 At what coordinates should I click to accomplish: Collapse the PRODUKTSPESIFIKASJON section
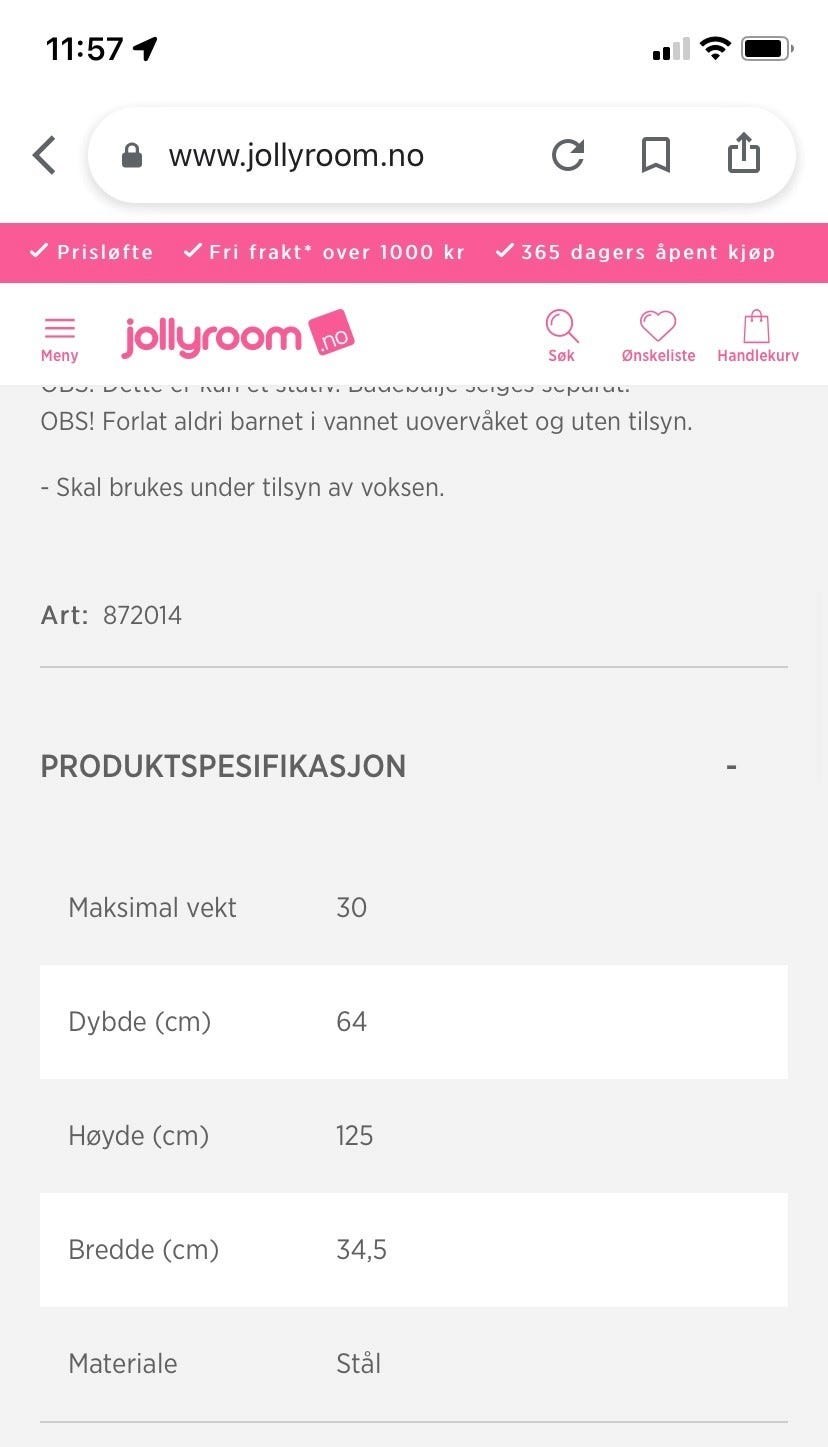pyautogui.click(x=731, y=766)
